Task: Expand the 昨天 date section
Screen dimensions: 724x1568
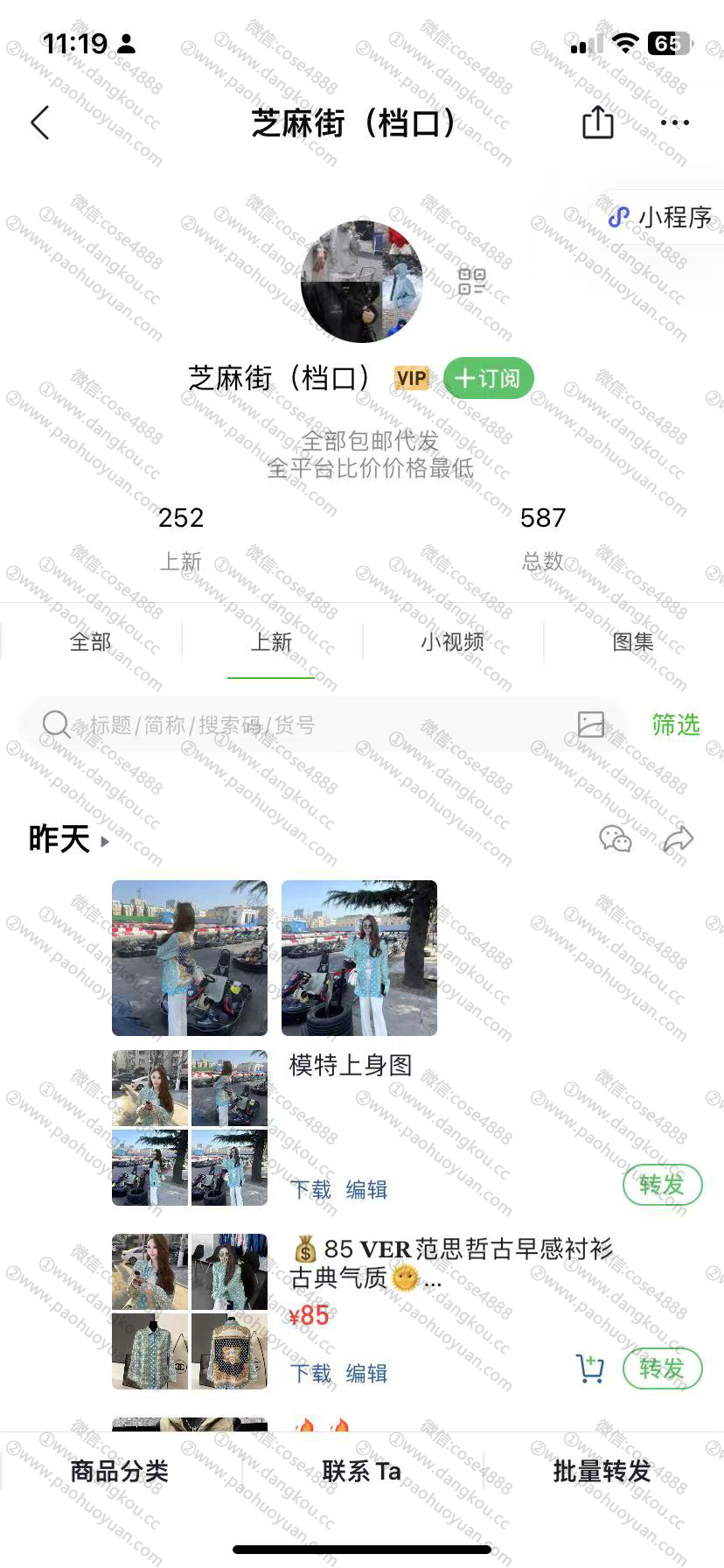Action: coord(68,840)
